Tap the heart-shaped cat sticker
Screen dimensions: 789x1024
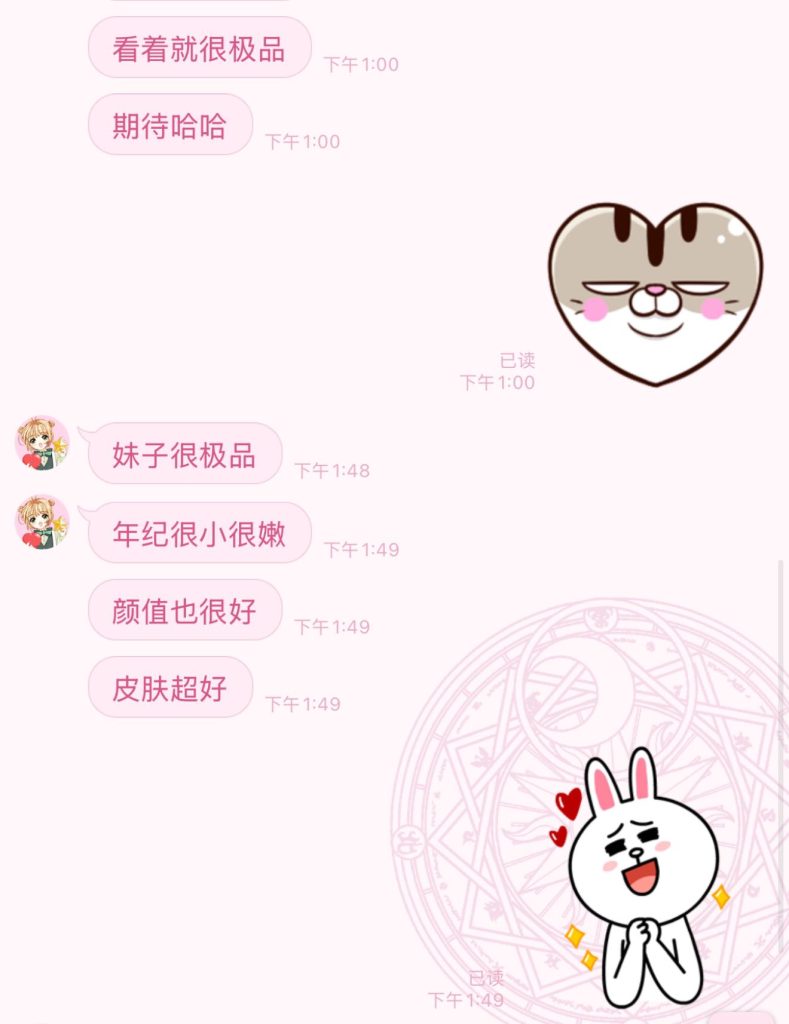(655, 292)
